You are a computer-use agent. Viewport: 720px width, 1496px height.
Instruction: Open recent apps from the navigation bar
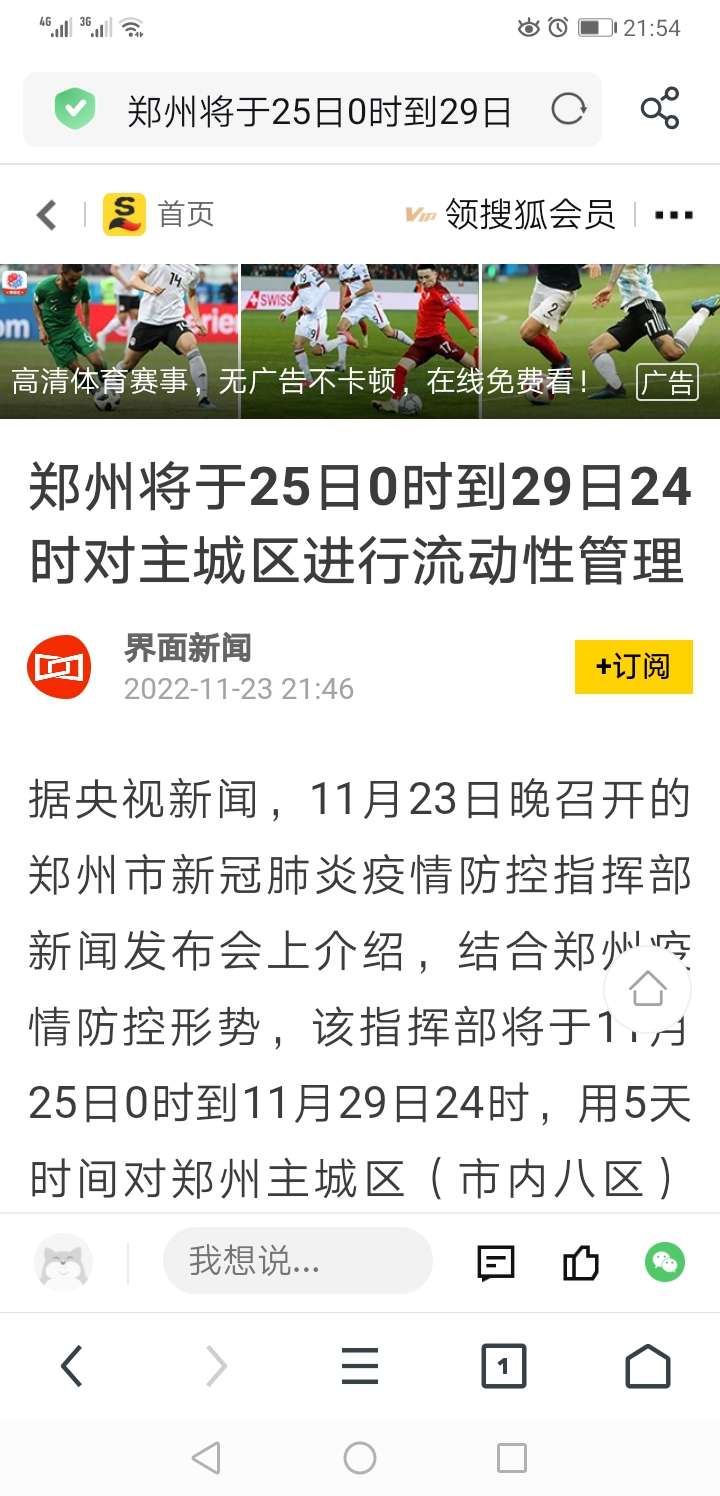[511, 1458]
